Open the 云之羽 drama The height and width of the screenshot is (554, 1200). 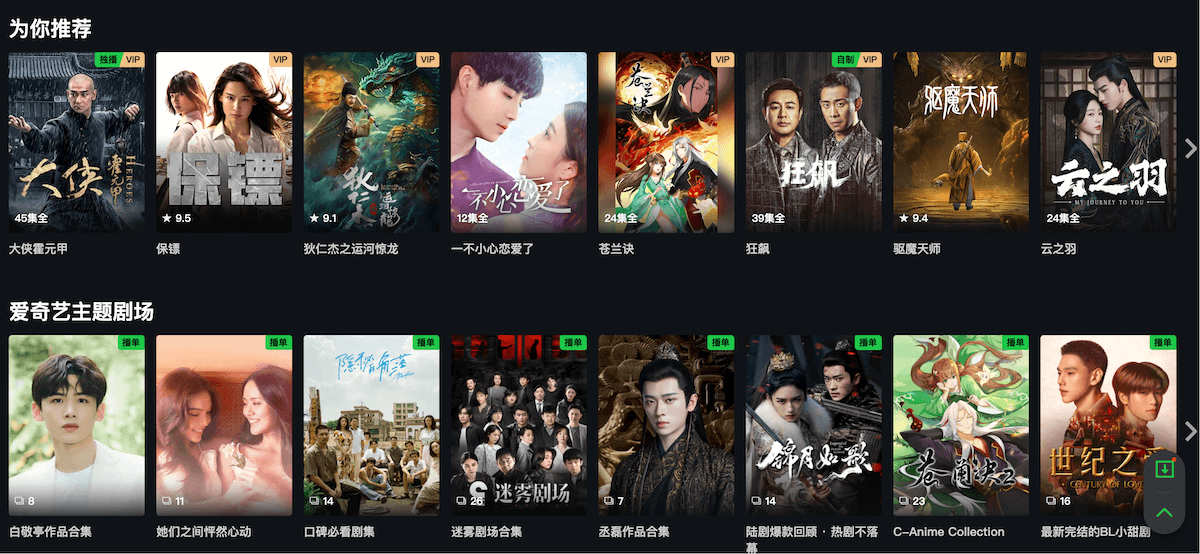point(1108,142)
